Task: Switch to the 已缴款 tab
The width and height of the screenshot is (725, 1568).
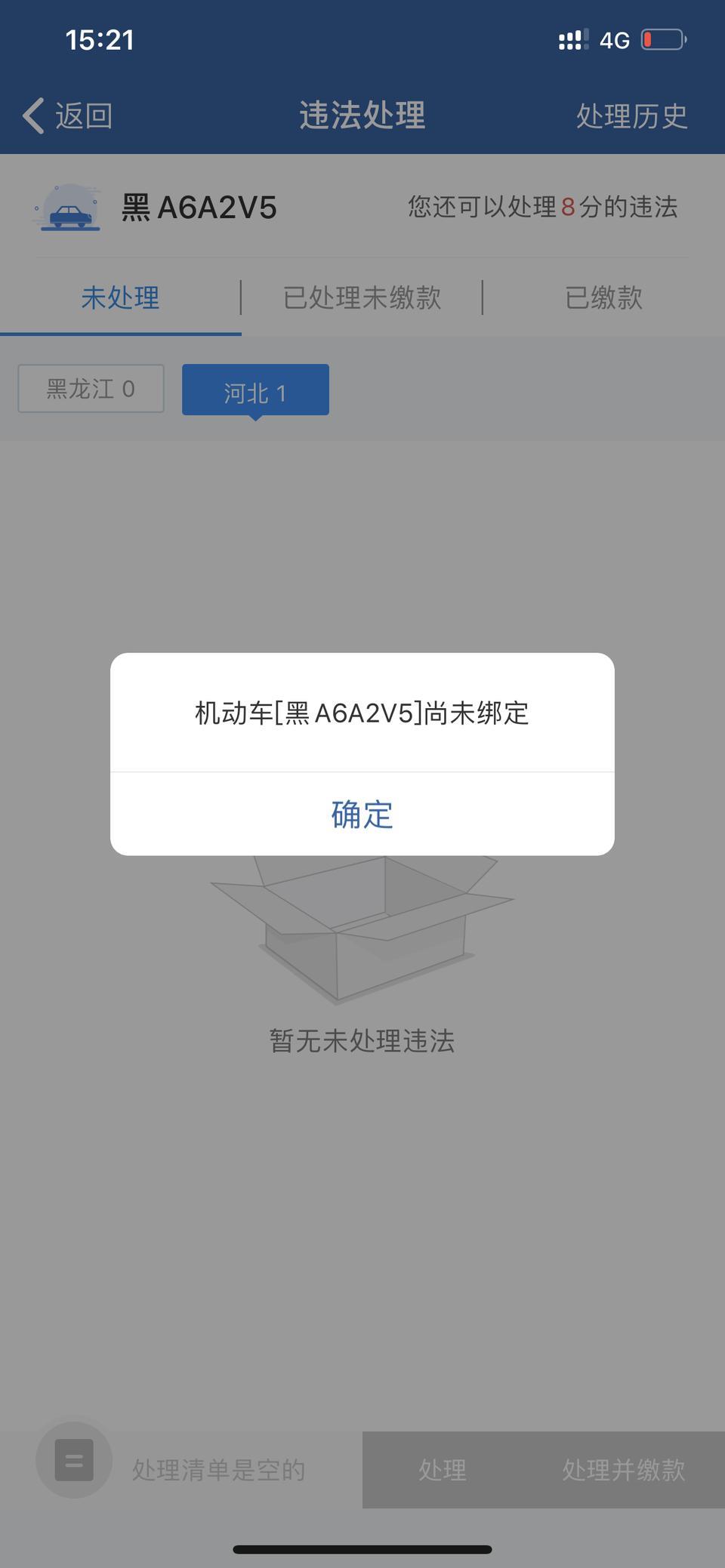Action: pos(603,297)
